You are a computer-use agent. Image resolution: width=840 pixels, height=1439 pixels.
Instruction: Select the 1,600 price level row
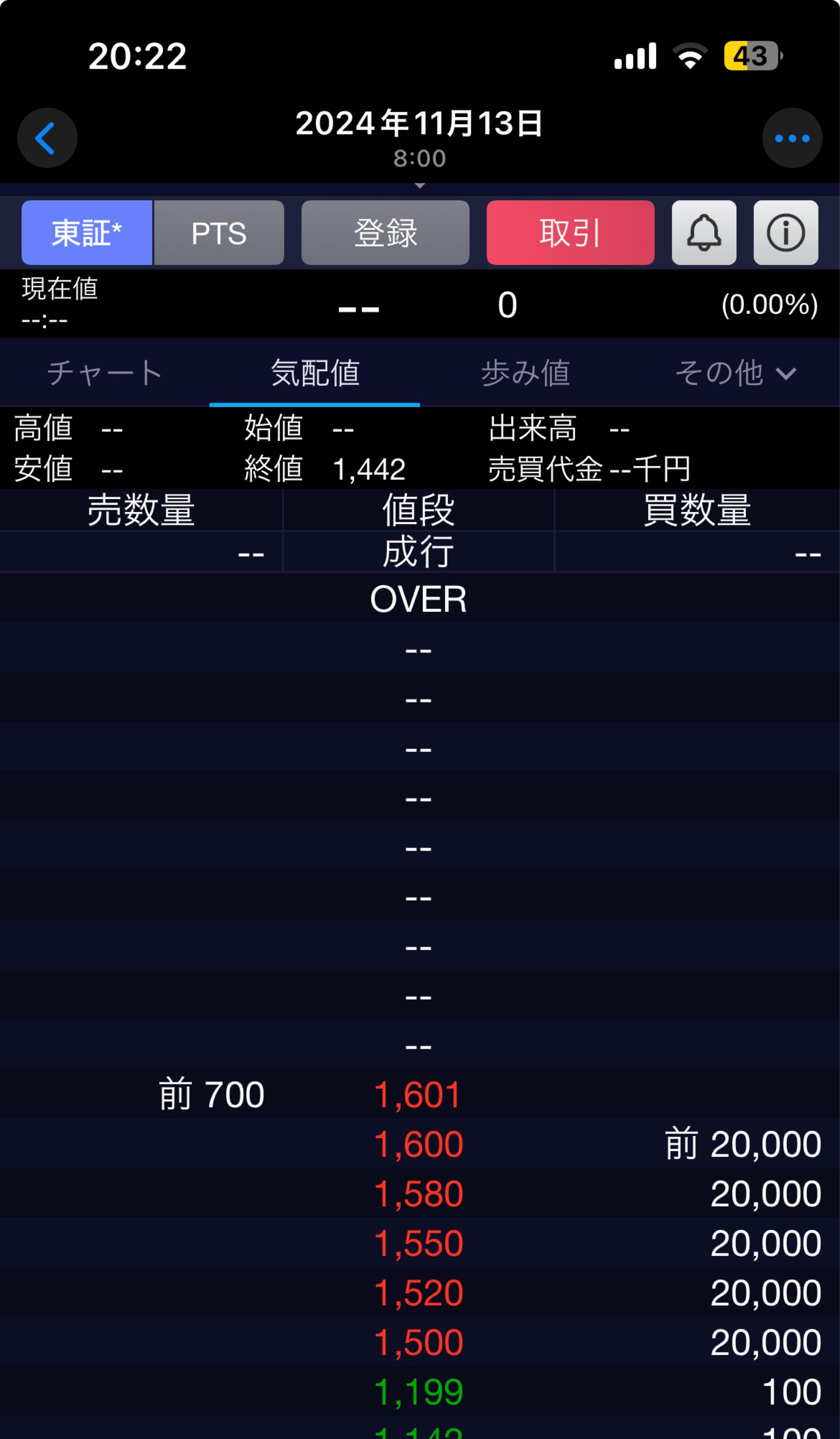pos(420,1142)
